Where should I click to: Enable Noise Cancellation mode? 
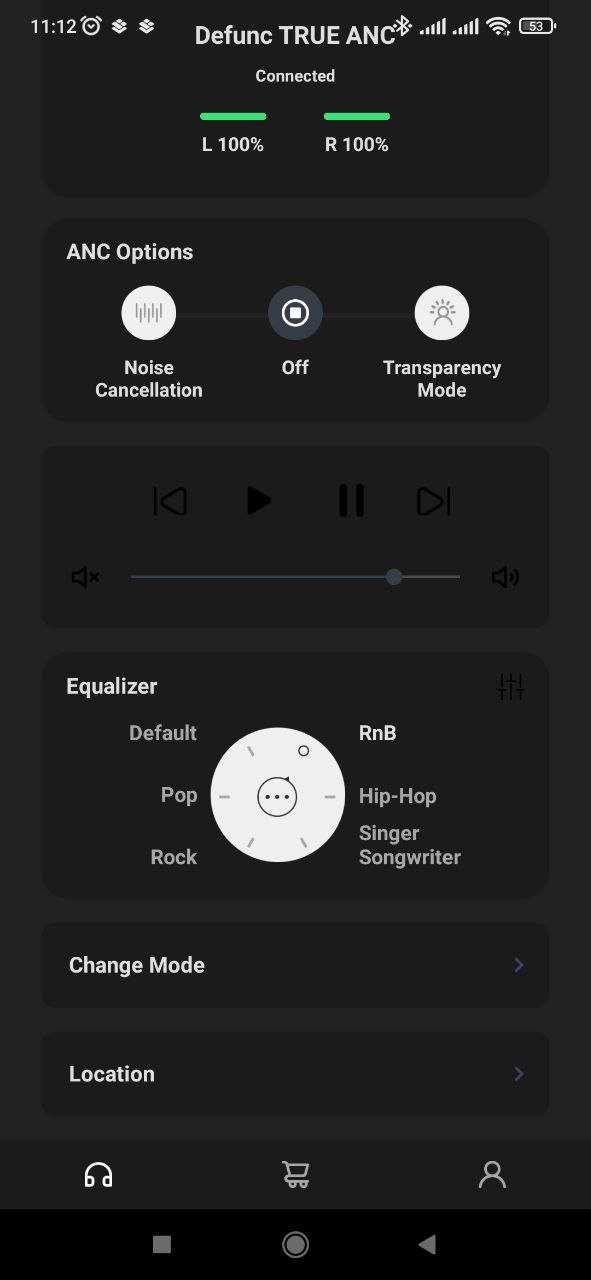pos(149,313)
